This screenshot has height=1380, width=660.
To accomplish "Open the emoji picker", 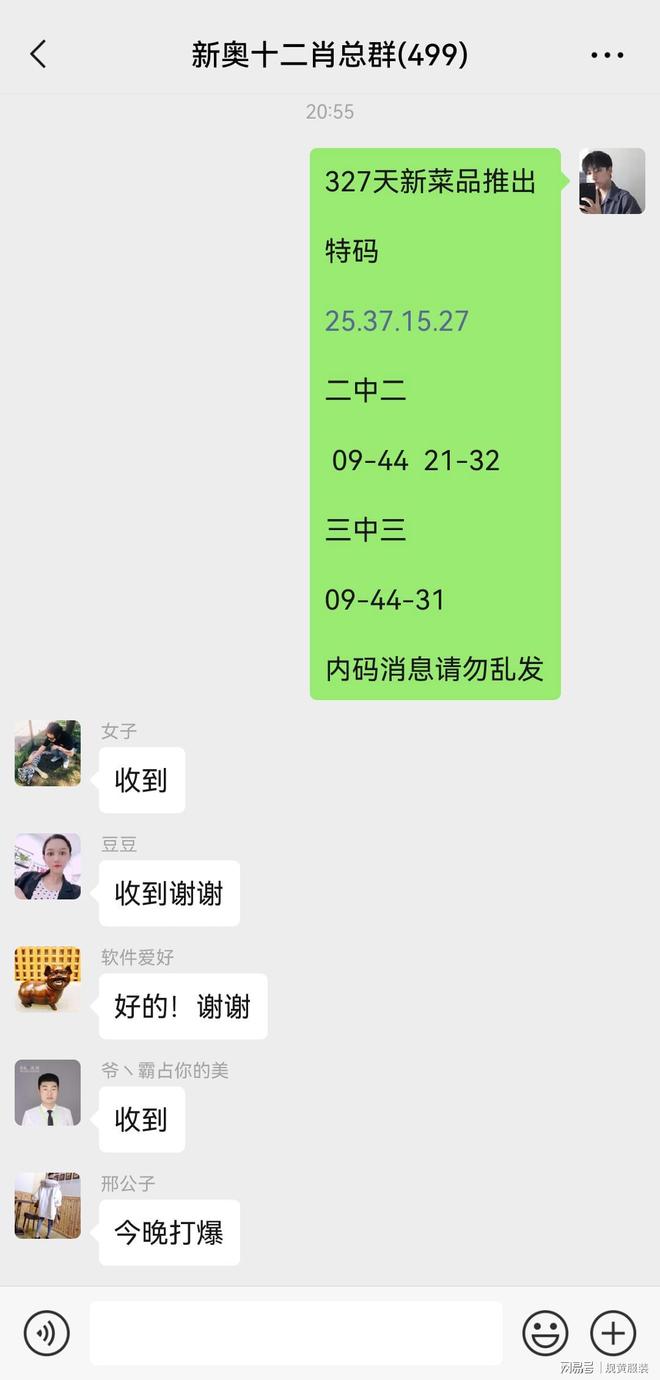I will [545, 1333].
